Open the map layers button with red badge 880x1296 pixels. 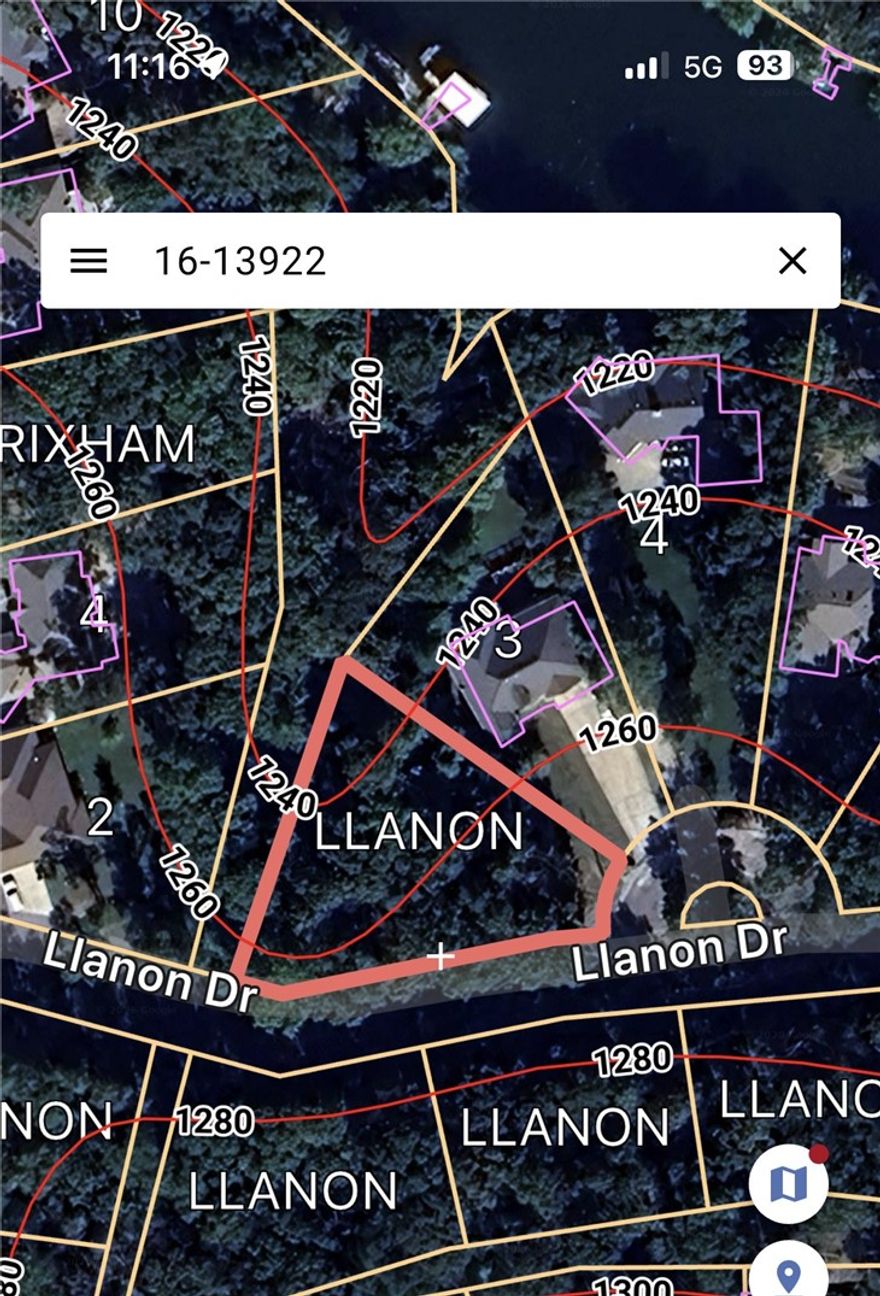click(789, 1185)
